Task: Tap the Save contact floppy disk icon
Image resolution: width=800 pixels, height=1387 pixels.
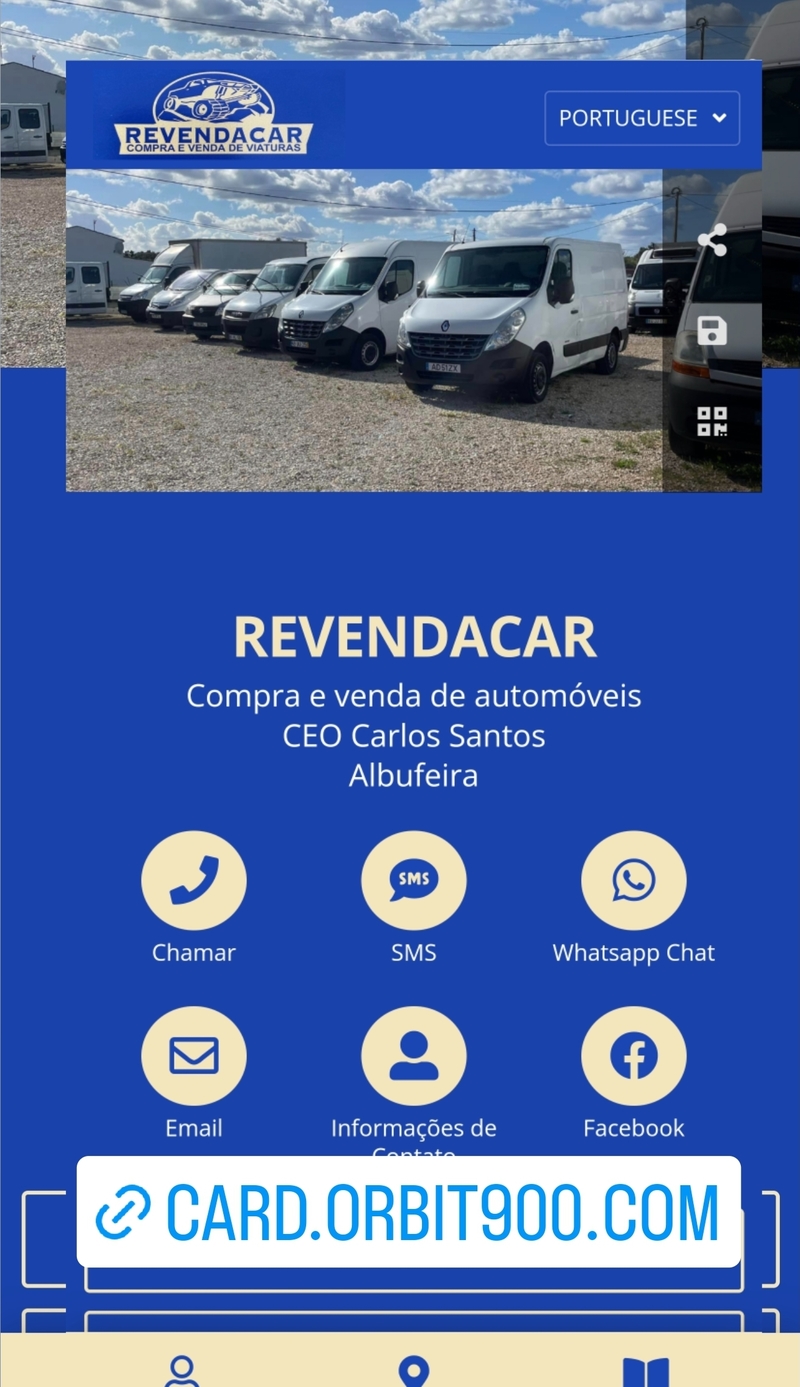Action: pos(713,331)
